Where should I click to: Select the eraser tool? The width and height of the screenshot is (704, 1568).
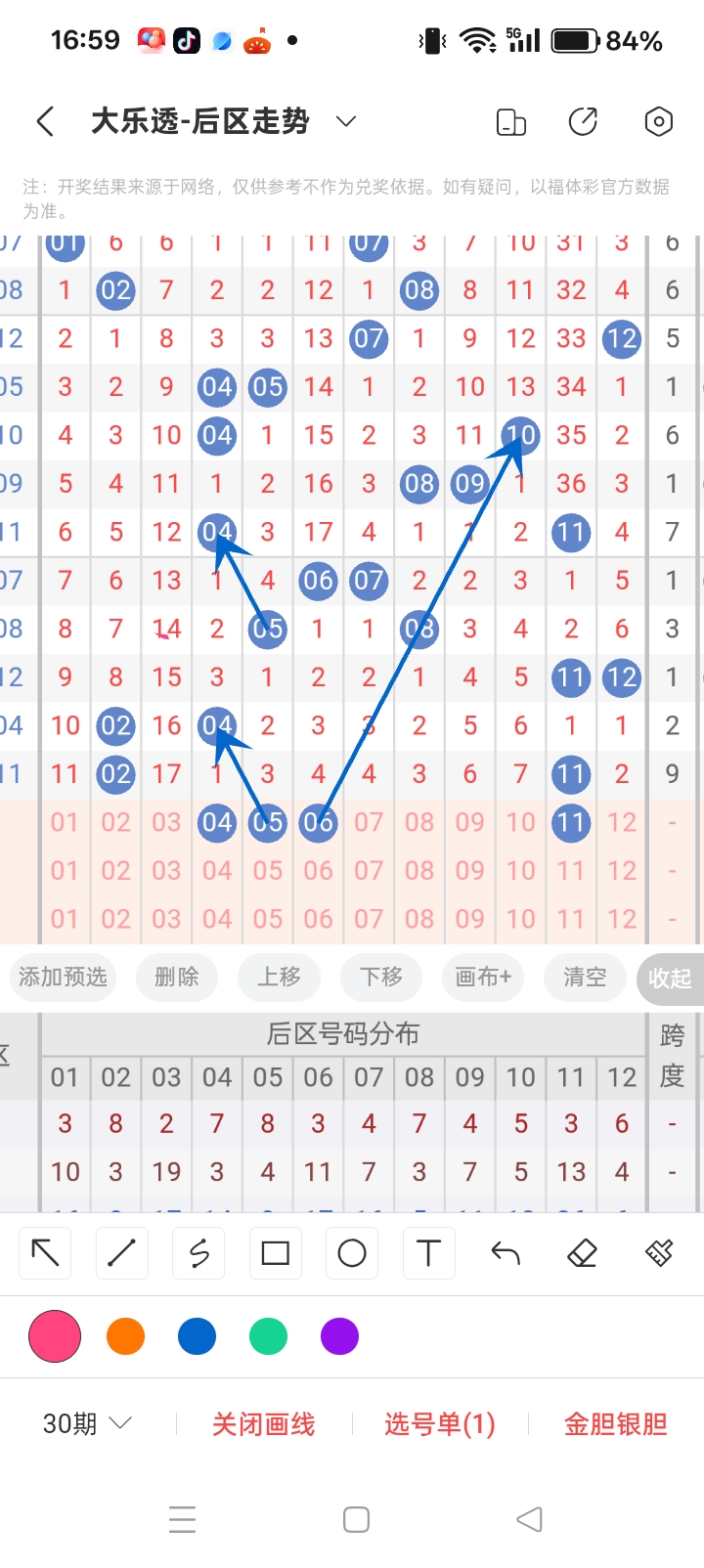pyautogui.click(x=581, y=1252)
